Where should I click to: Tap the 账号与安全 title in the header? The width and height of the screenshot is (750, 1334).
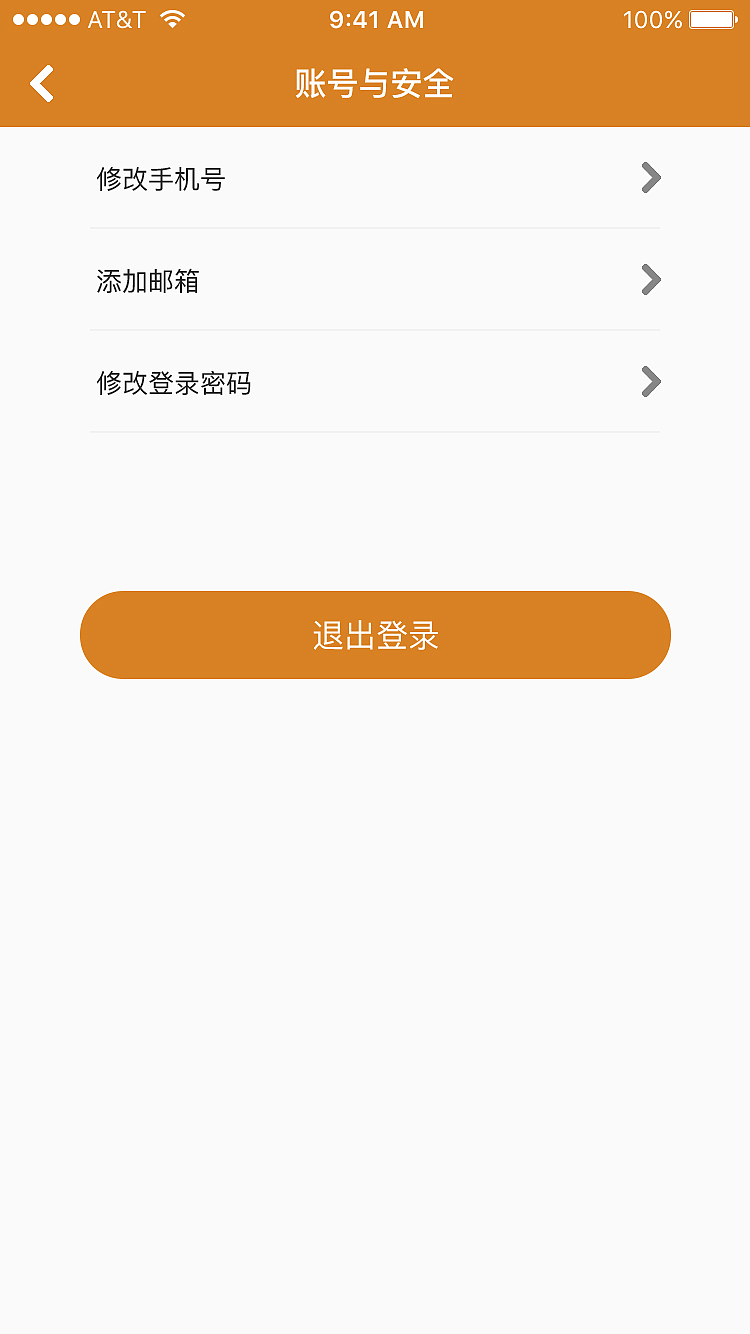374,85
